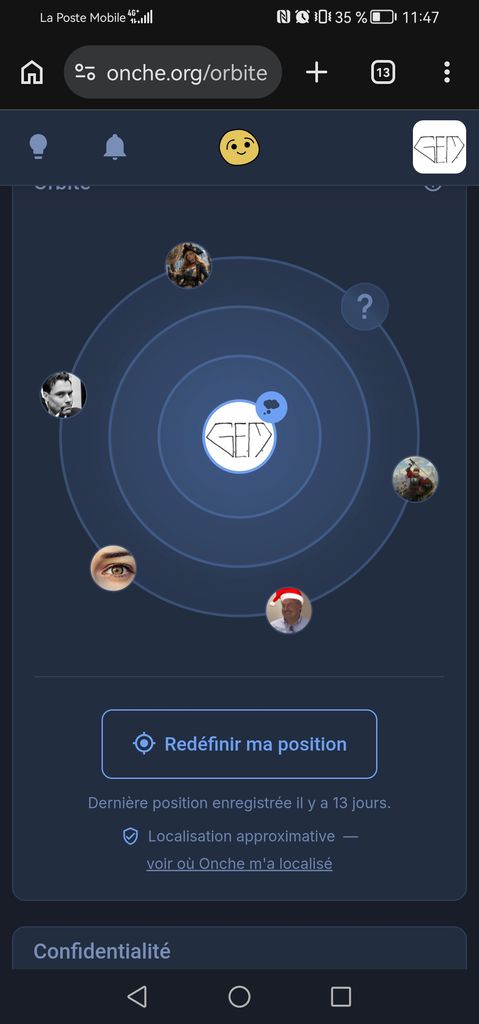Open the eye avatar in orbit
Image resolution: width=479 pixels, height=1024 pixels.
[114, 568]
